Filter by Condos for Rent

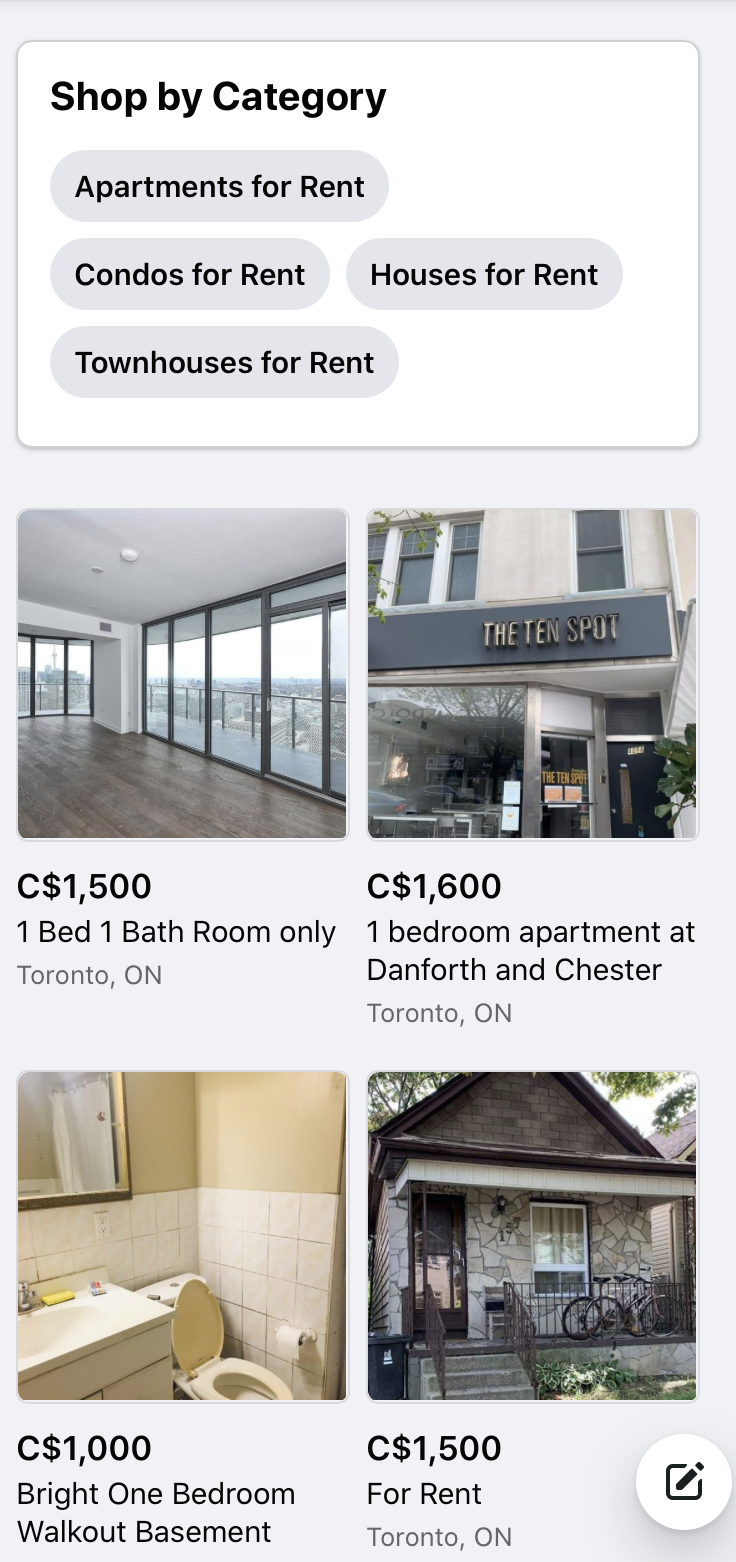(x=190, y=275)
